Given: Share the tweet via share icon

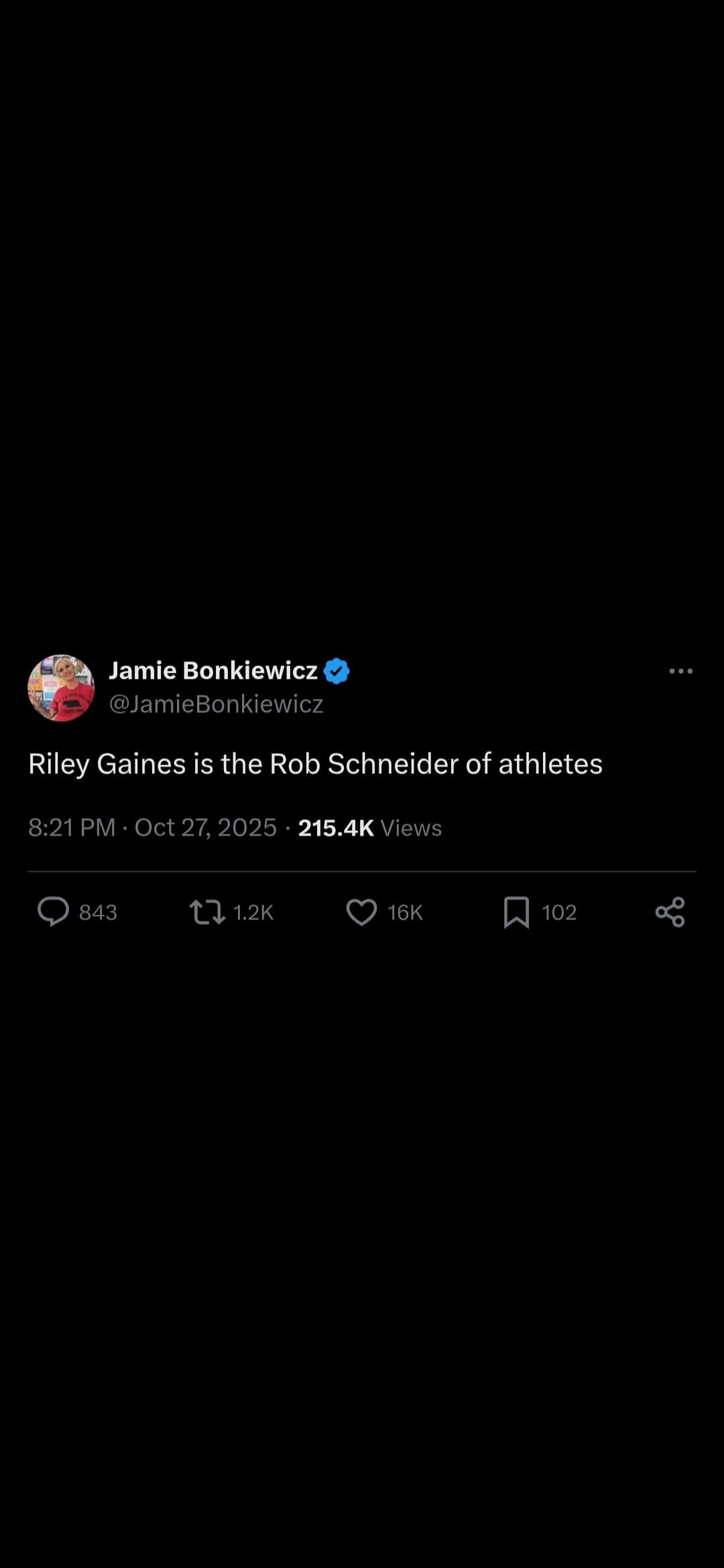Looking at the screenshot, I should coord(670,912).
